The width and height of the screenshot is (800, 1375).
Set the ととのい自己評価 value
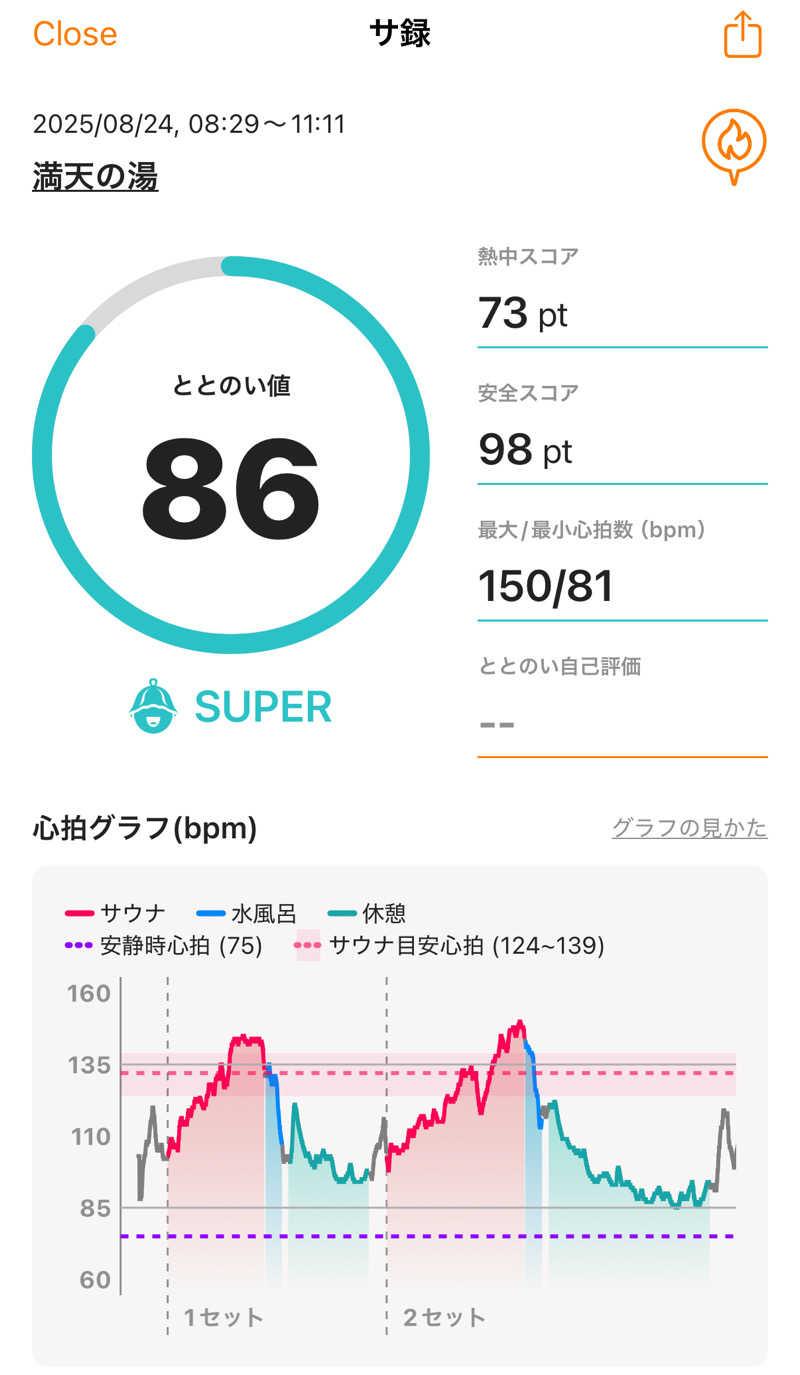click(622, 721)
